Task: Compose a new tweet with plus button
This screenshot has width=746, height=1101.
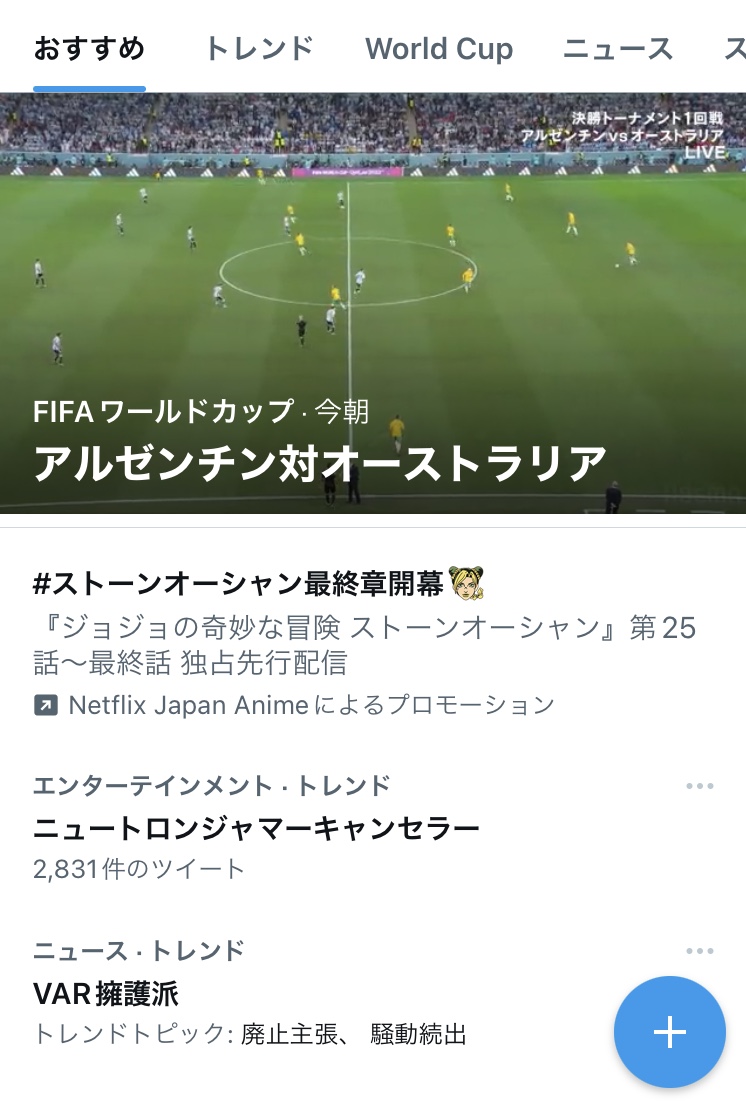Action: [x=669, y=1032]
